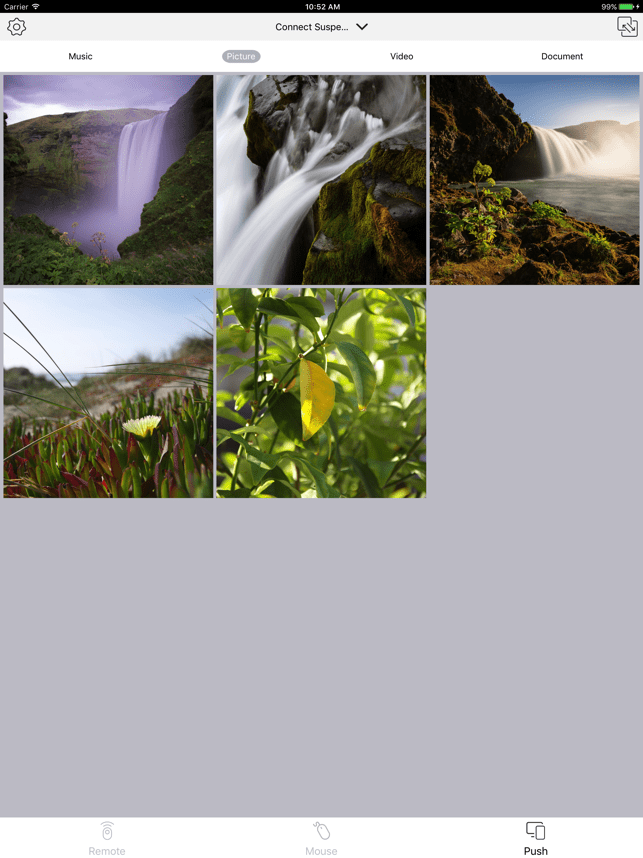Viewport: 643px width, 858px height.
Task: Open the white flower in grass photo
Action: click(108, 393)
